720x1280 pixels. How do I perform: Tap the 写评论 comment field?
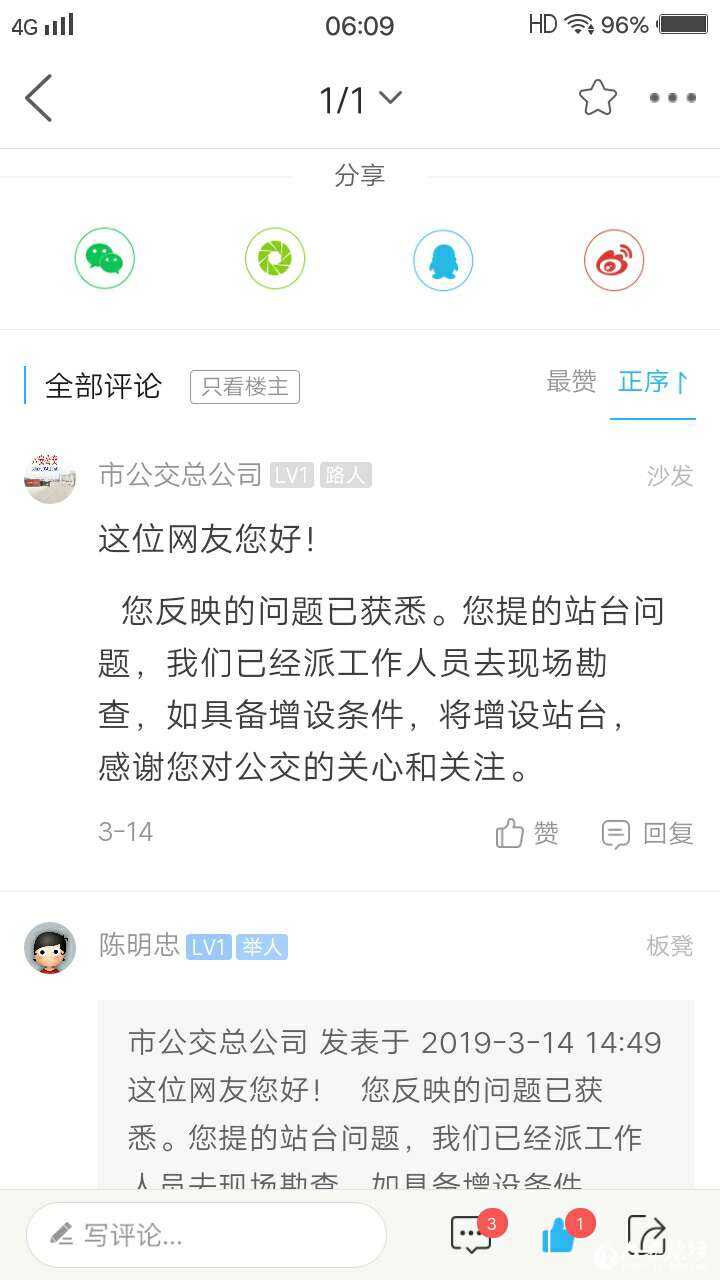click(206, 1235)
